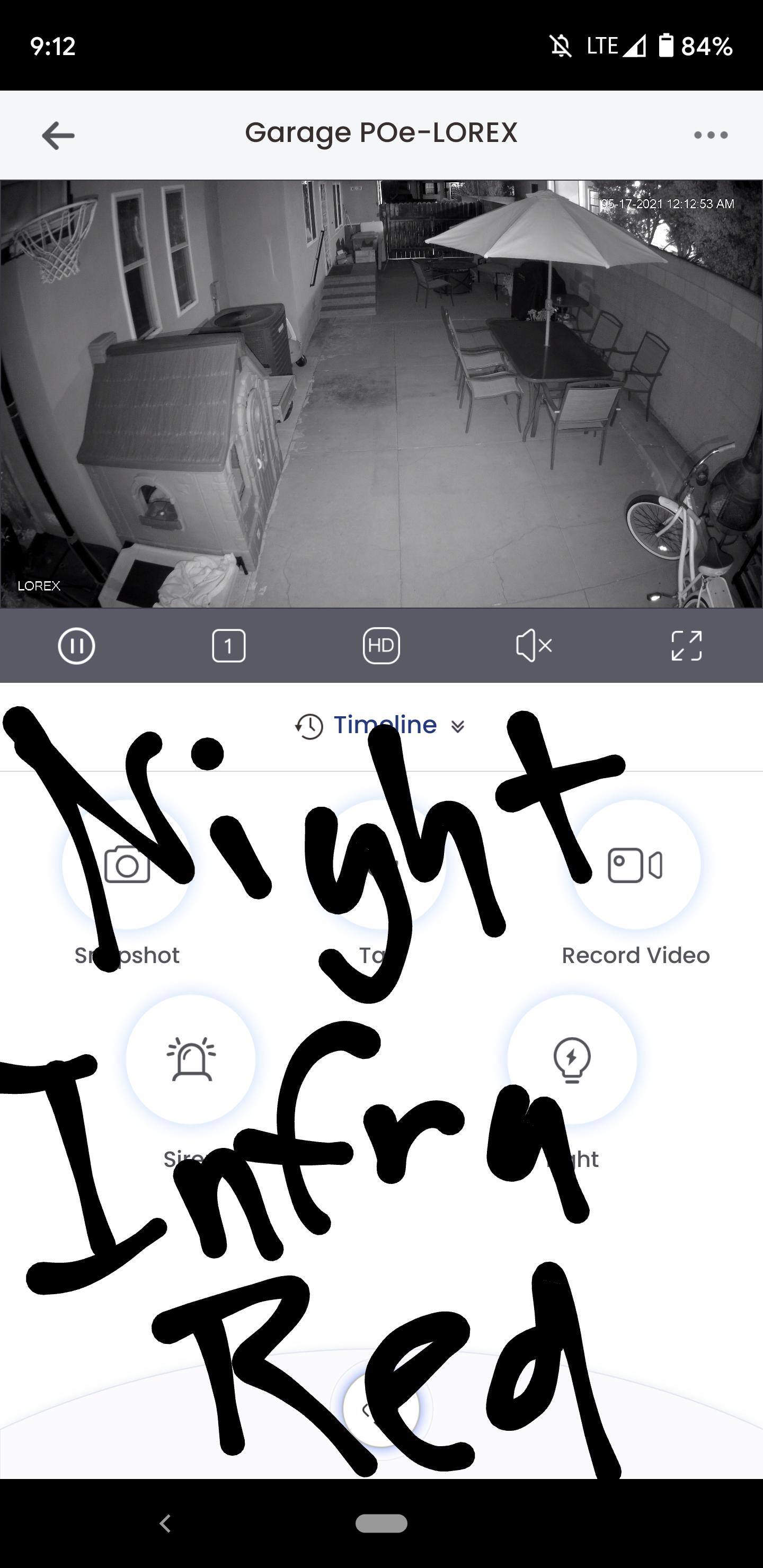Turn on the camera Light
763x1568 pixels.
pos(572,1059)
